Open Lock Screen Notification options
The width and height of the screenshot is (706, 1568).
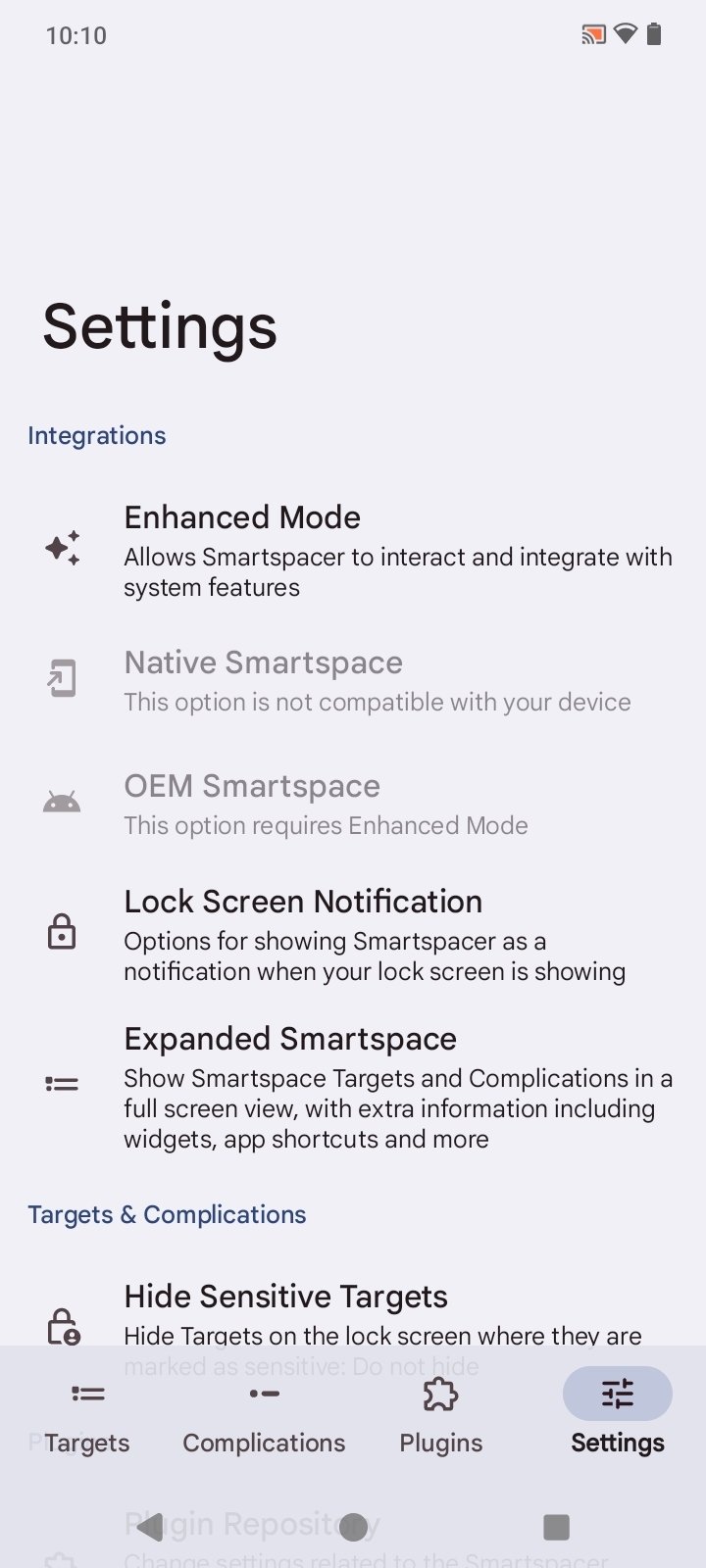353,935
